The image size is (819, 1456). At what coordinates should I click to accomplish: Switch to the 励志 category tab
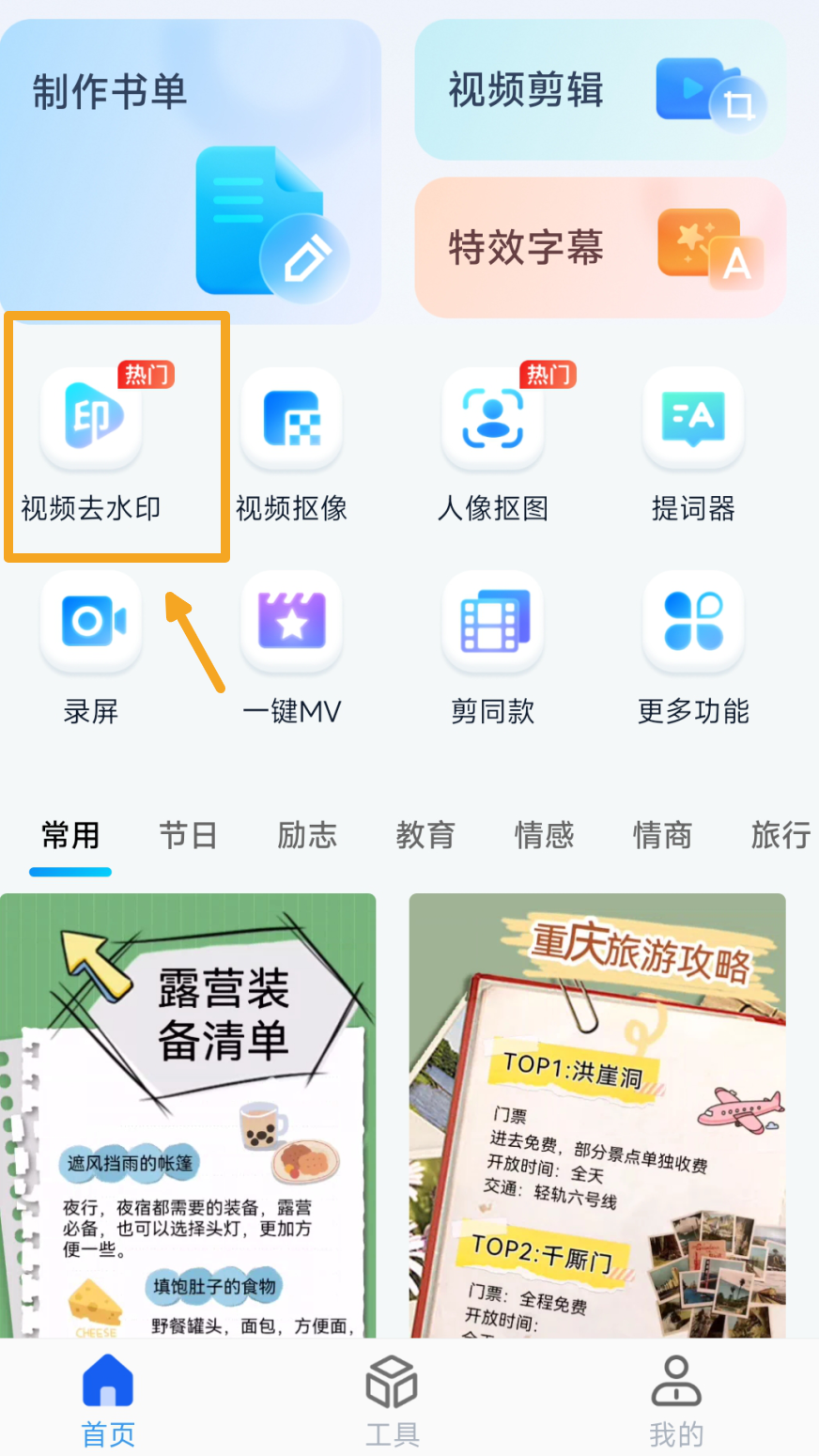(x=306, y=835)
